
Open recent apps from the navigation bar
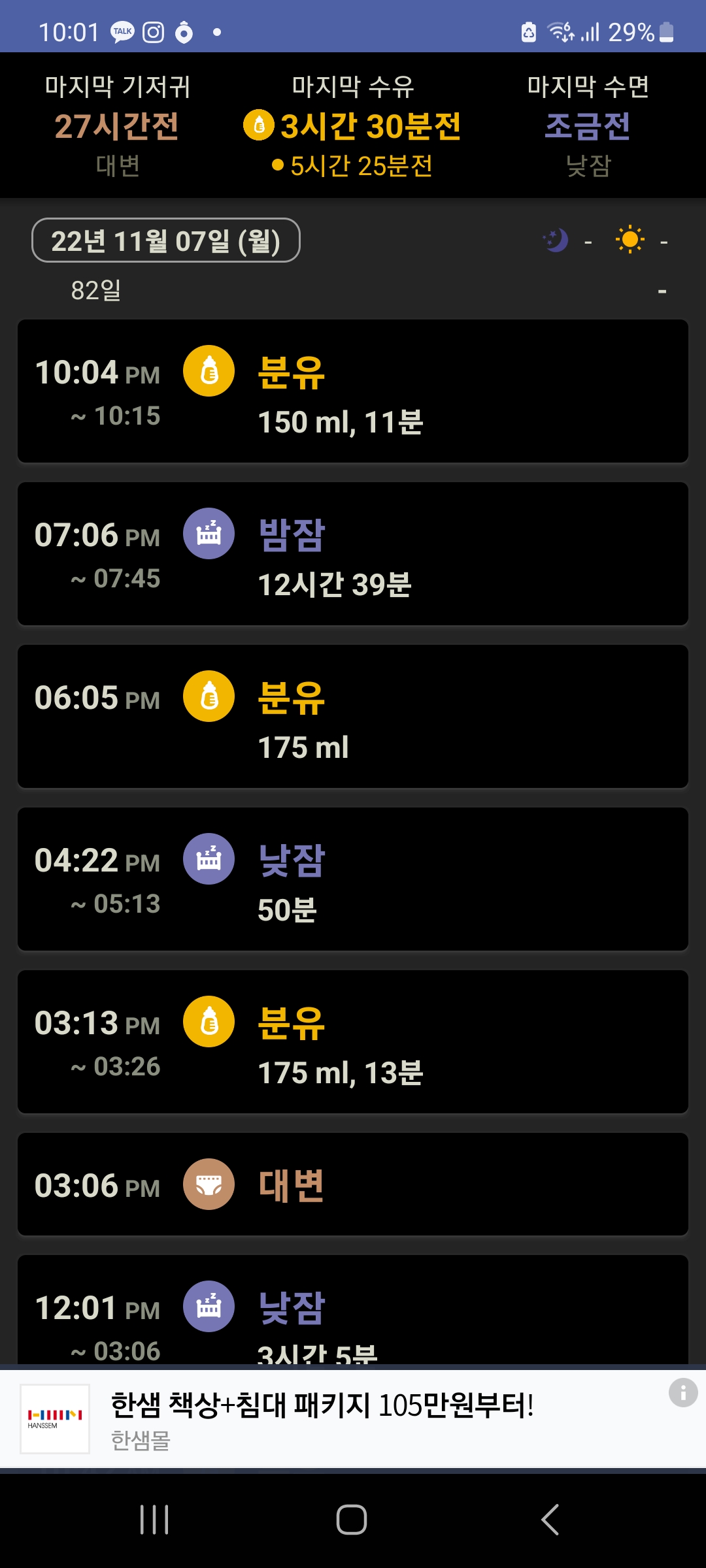tap(155, 1519)
